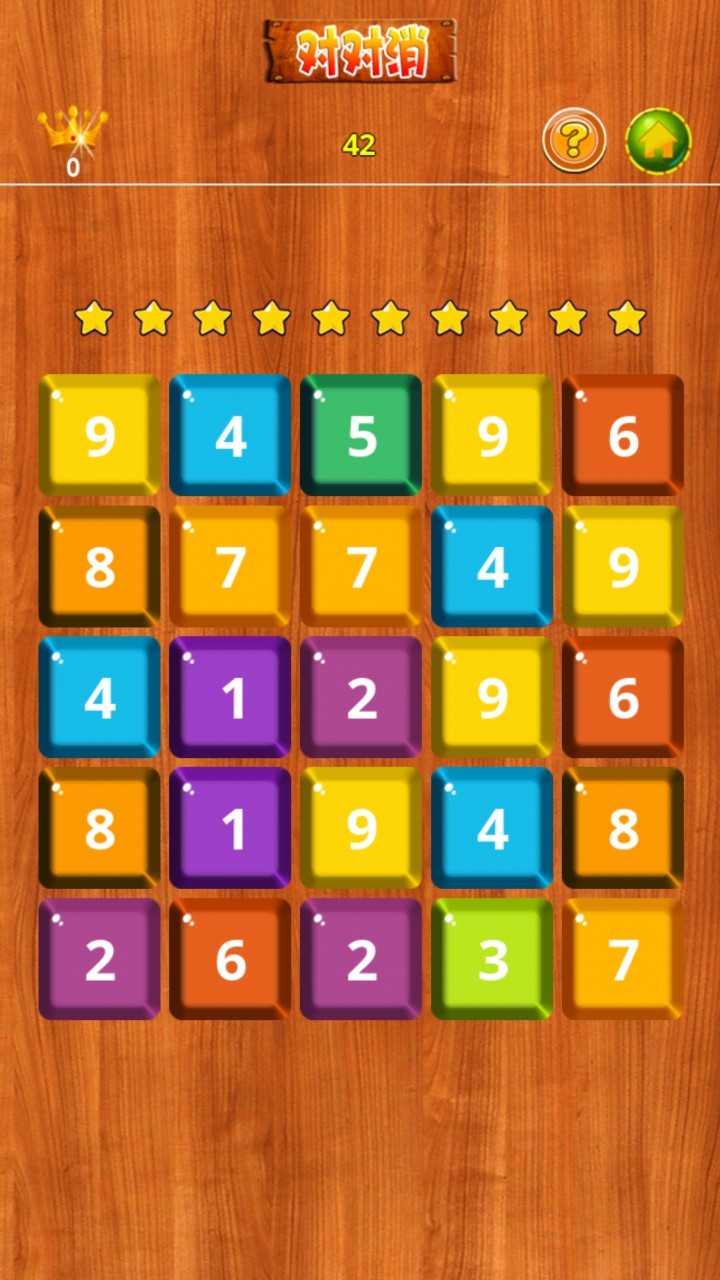Return to the home menu
720x1280 pixels.
coord(658,141)
